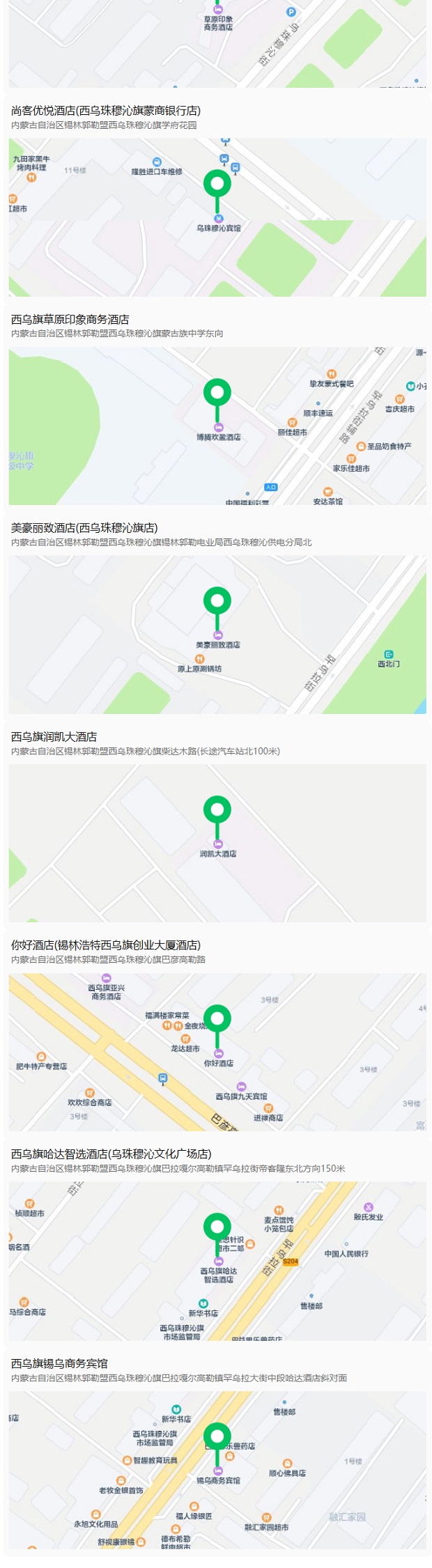Screen dimensions: 432x1568
Task: Open the 西乌旗润凯大酒店 map card
Action: [54, 737]
